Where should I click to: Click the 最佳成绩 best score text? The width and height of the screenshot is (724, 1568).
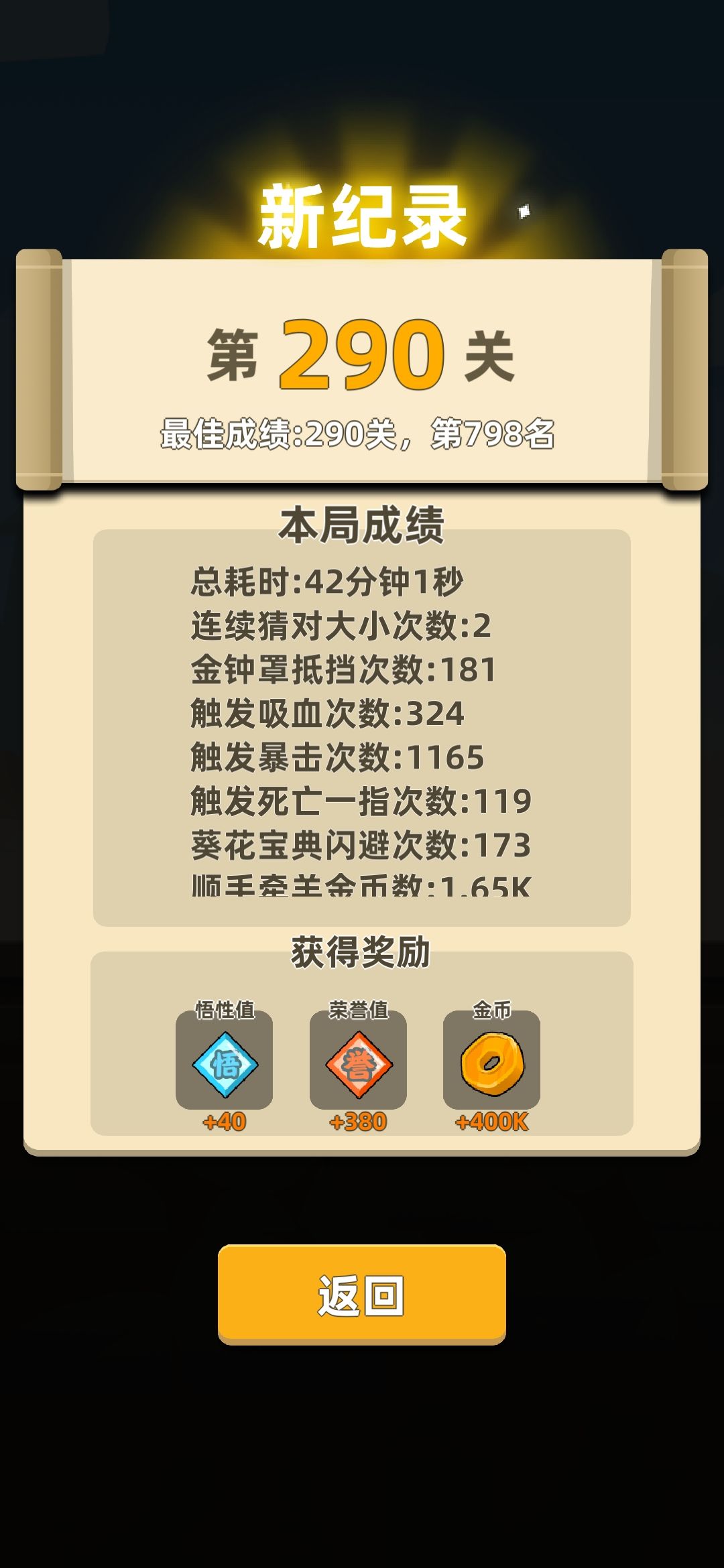(362, 434)
